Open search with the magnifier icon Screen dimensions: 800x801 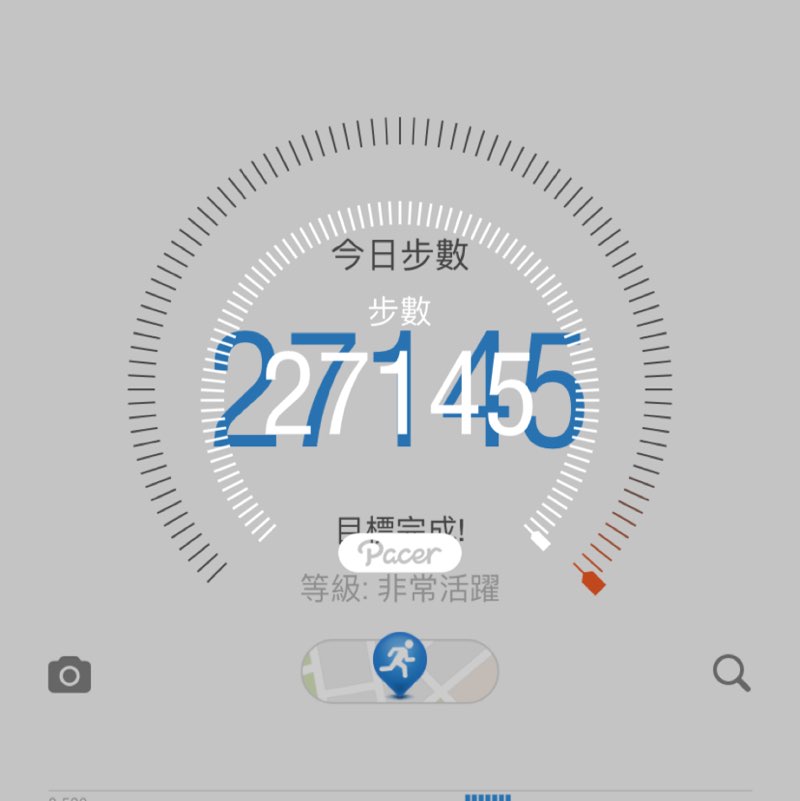731,673
